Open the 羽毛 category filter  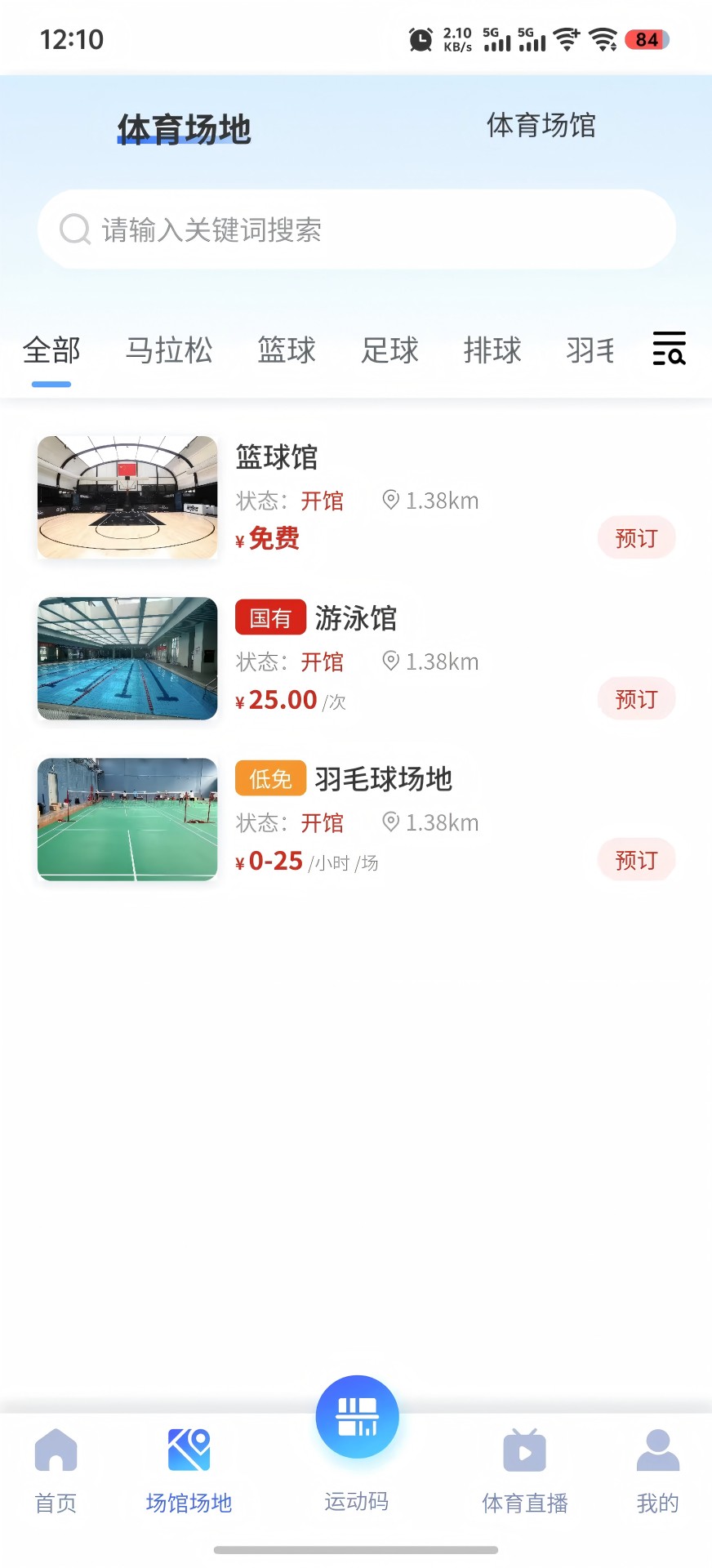coord(590,350)
